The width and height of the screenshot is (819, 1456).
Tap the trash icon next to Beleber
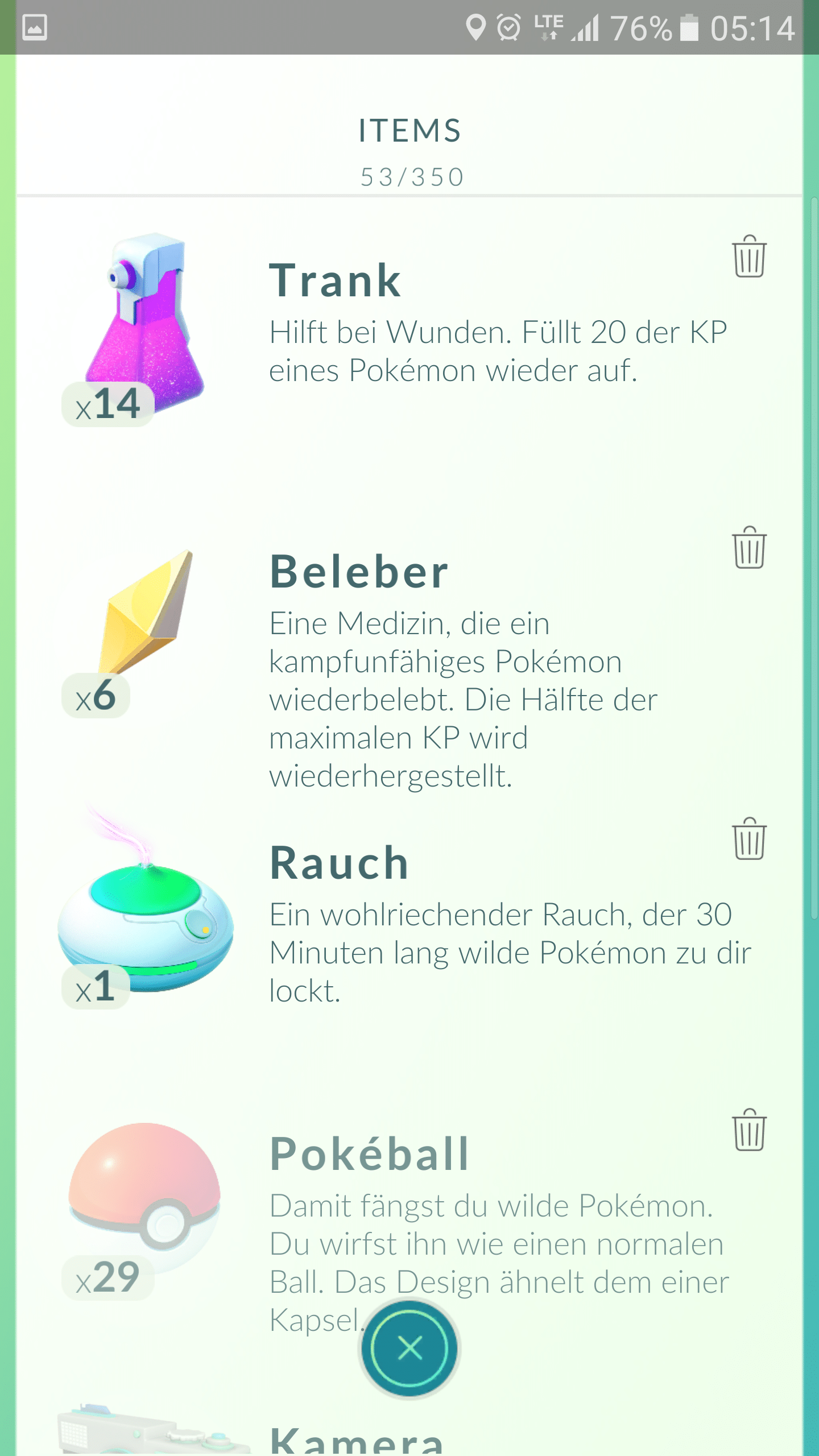(749, 548)
